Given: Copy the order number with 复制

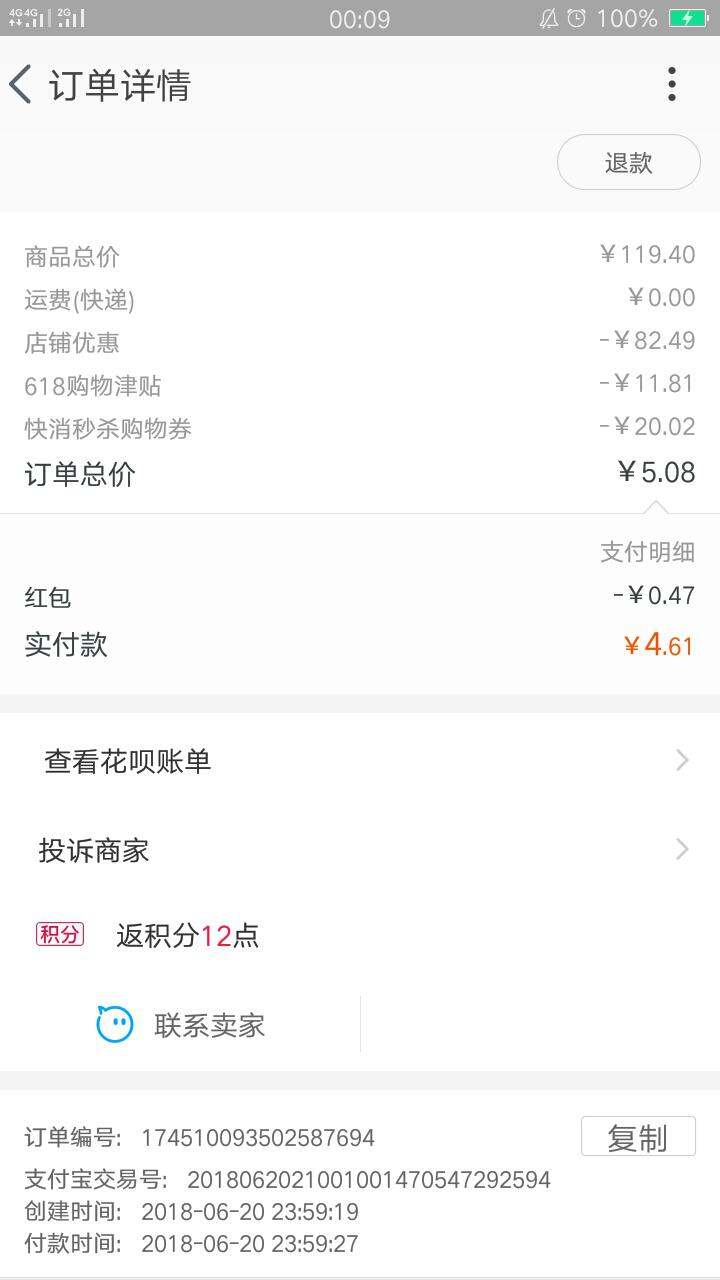Looking at the screenshot, I should [638, 1137].
